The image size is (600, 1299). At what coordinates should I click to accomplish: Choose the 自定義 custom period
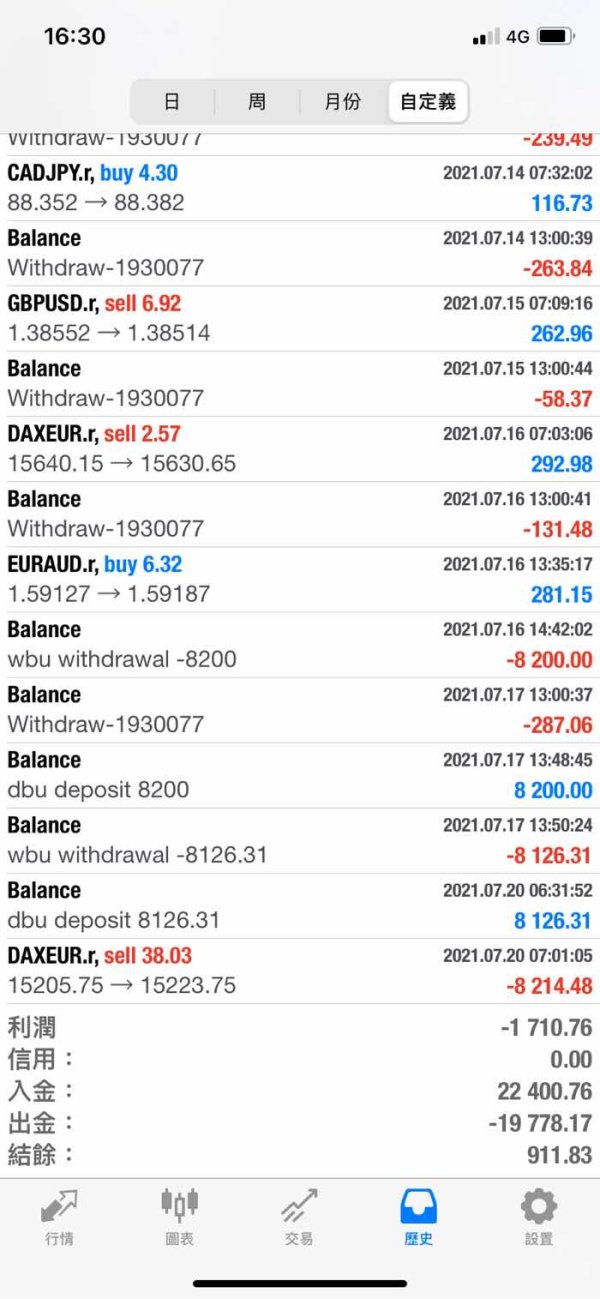428,101
